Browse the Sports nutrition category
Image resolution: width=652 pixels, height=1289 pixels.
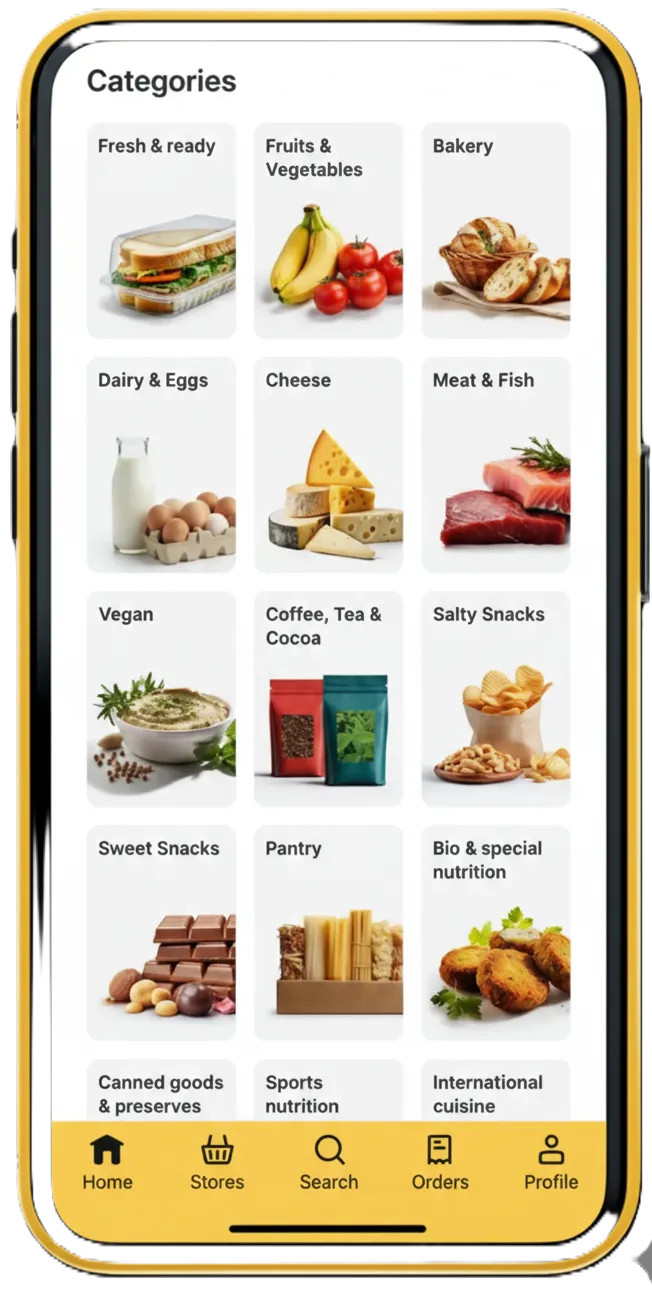(x=328, y=1092)
